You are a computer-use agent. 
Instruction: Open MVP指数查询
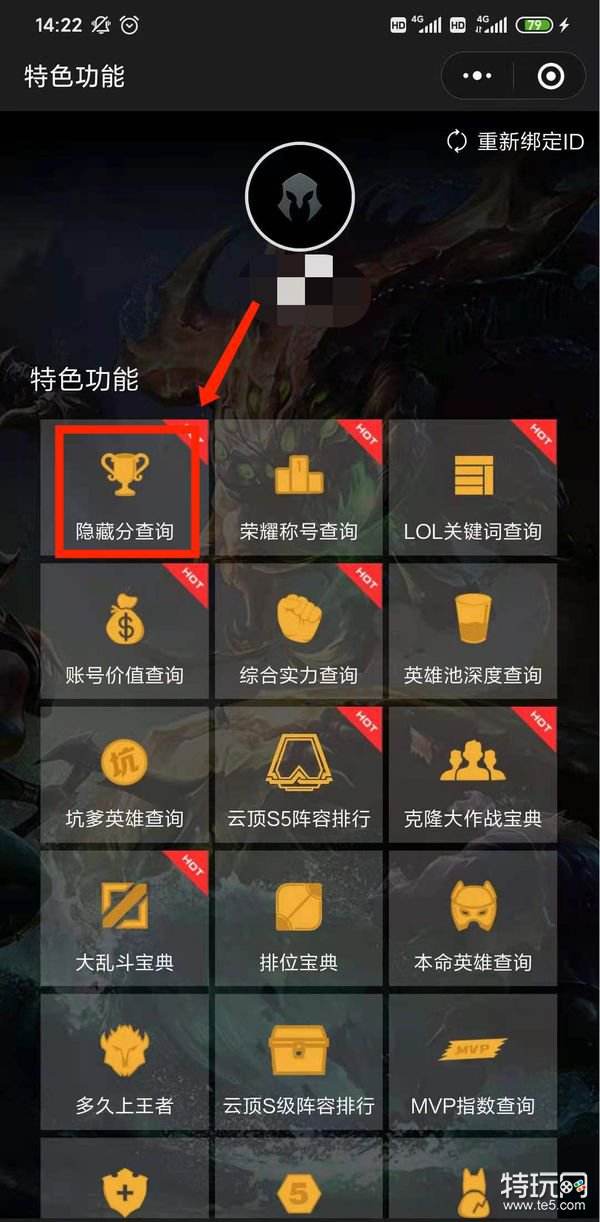(473, 1063)
